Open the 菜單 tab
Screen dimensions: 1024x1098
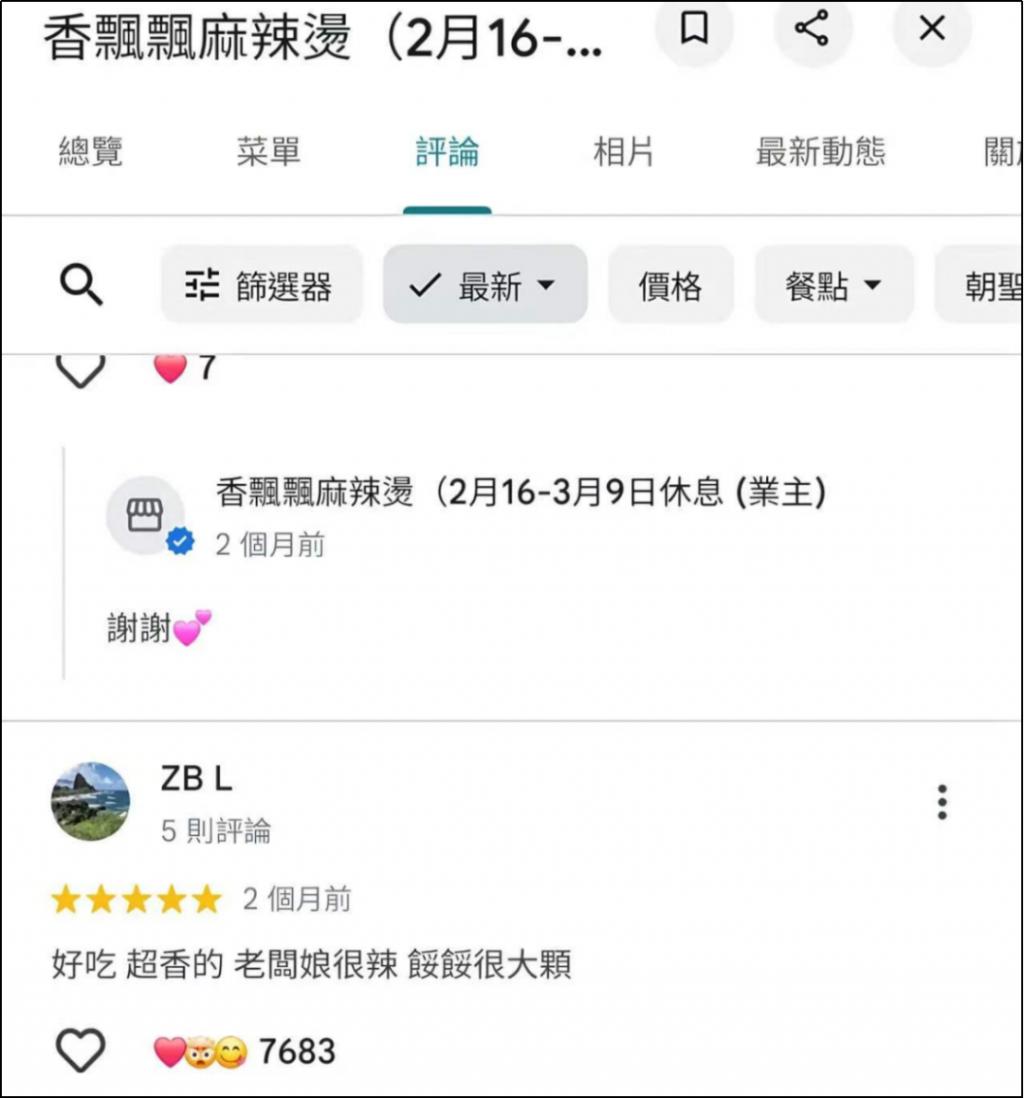click(x=268, y=153)
